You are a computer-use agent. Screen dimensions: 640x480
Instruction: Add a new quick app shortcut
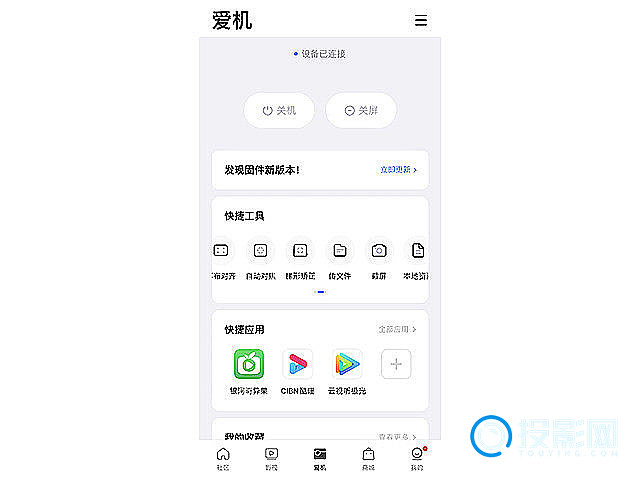[x=396, y=364]
